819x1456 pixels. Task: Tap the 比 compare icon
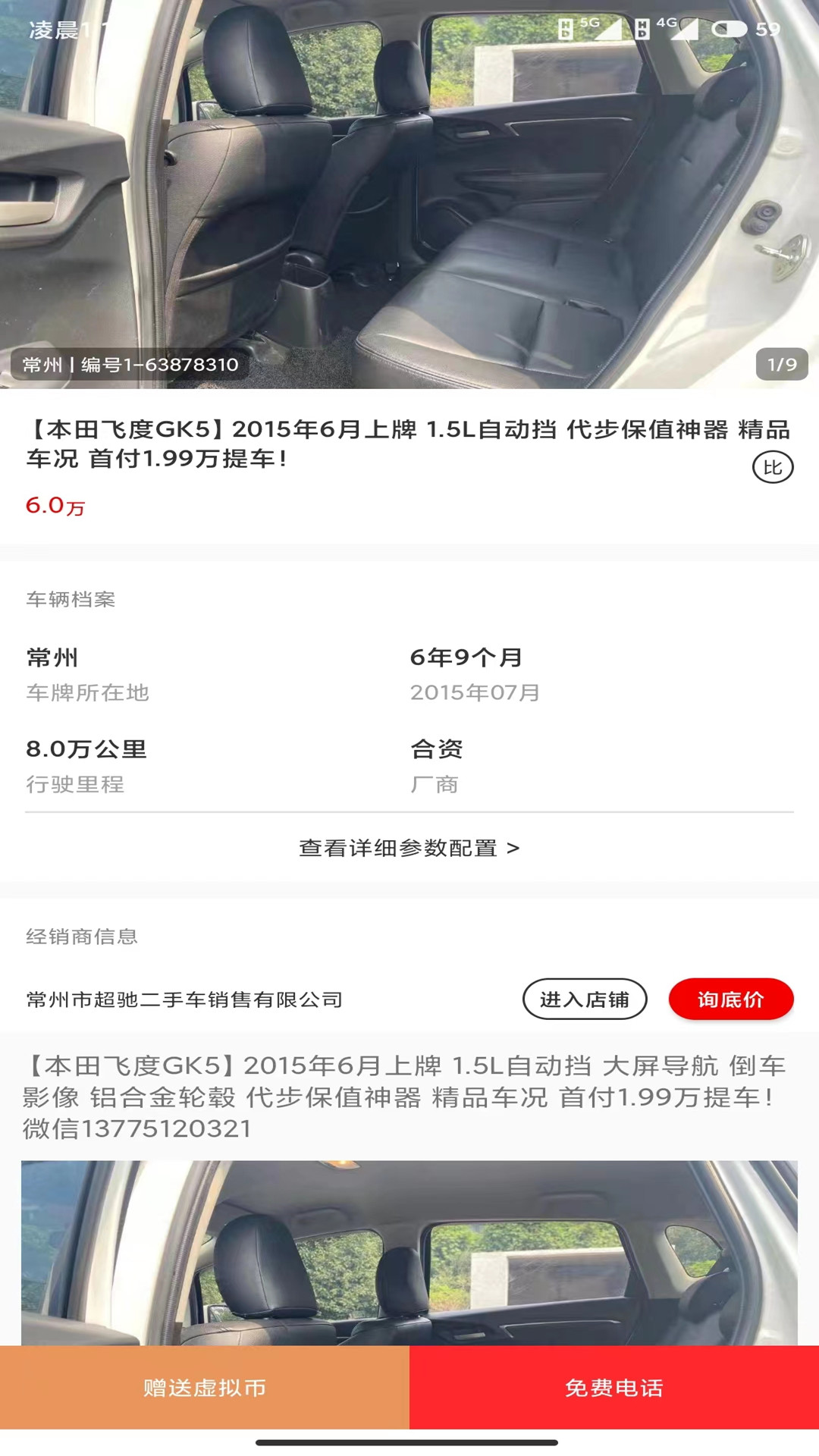pyautogui.click(x=772, y=467)
